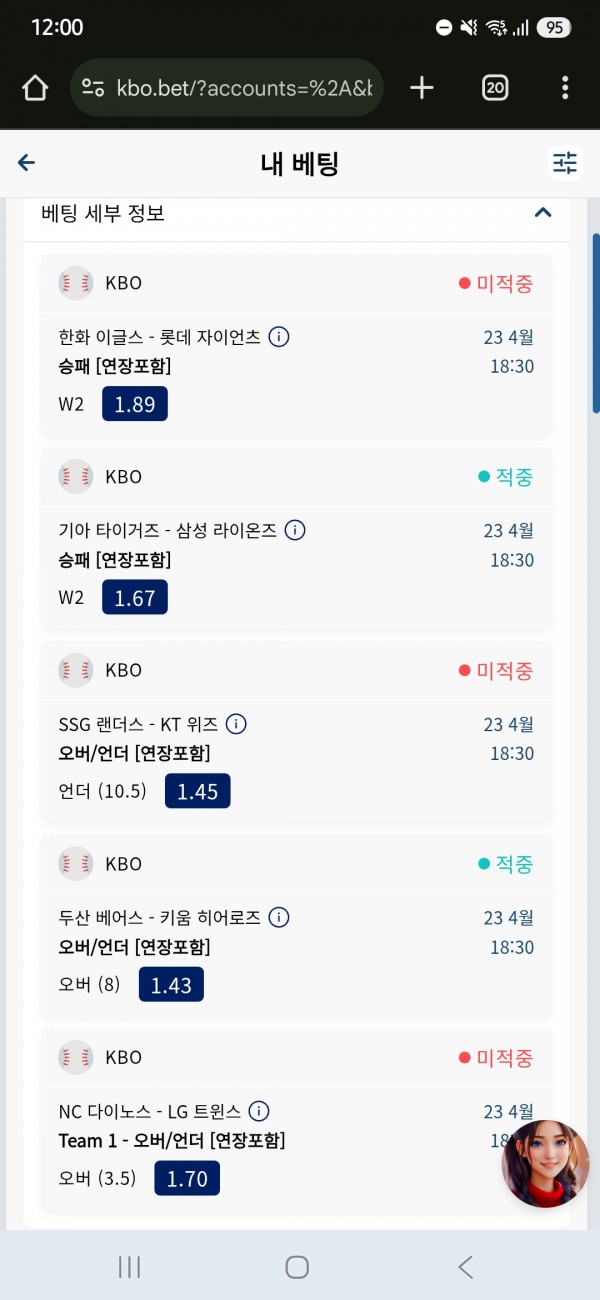This screenshot has width=600, height=1300.
Task: Tap the system back button
Action: coord(465,1267)
